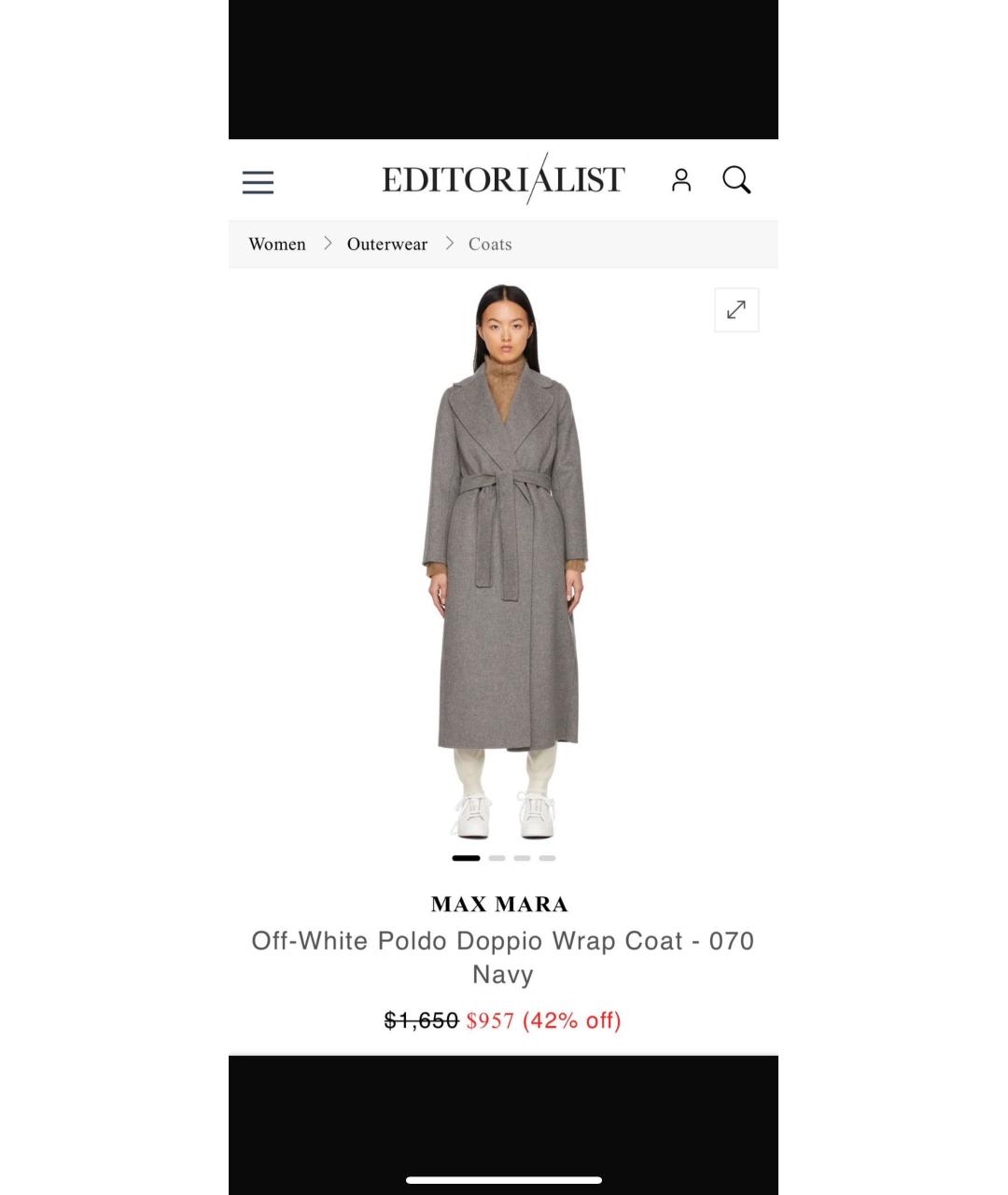Open the account profile icon

(681, 180)
